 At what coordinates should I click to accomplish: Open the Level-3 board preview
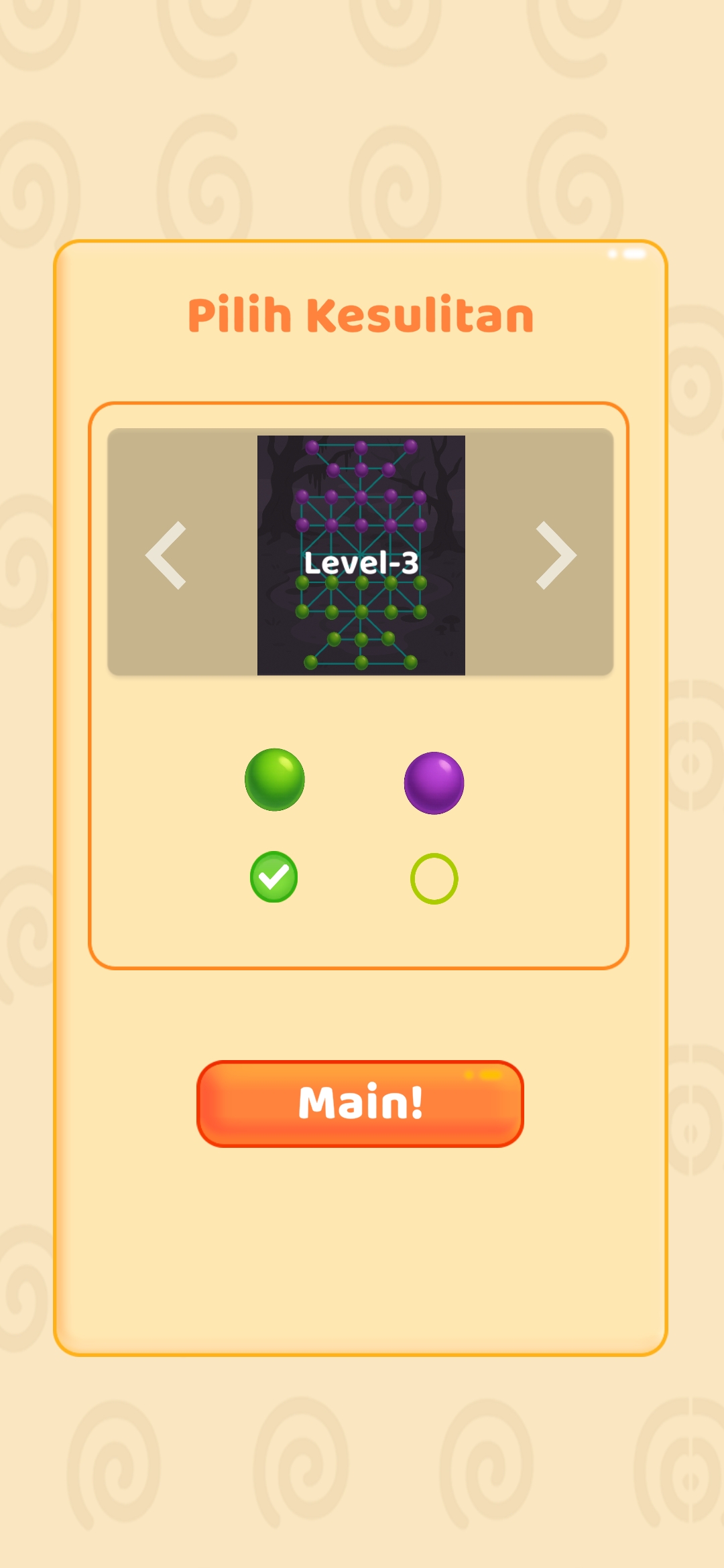coord(361,556)
